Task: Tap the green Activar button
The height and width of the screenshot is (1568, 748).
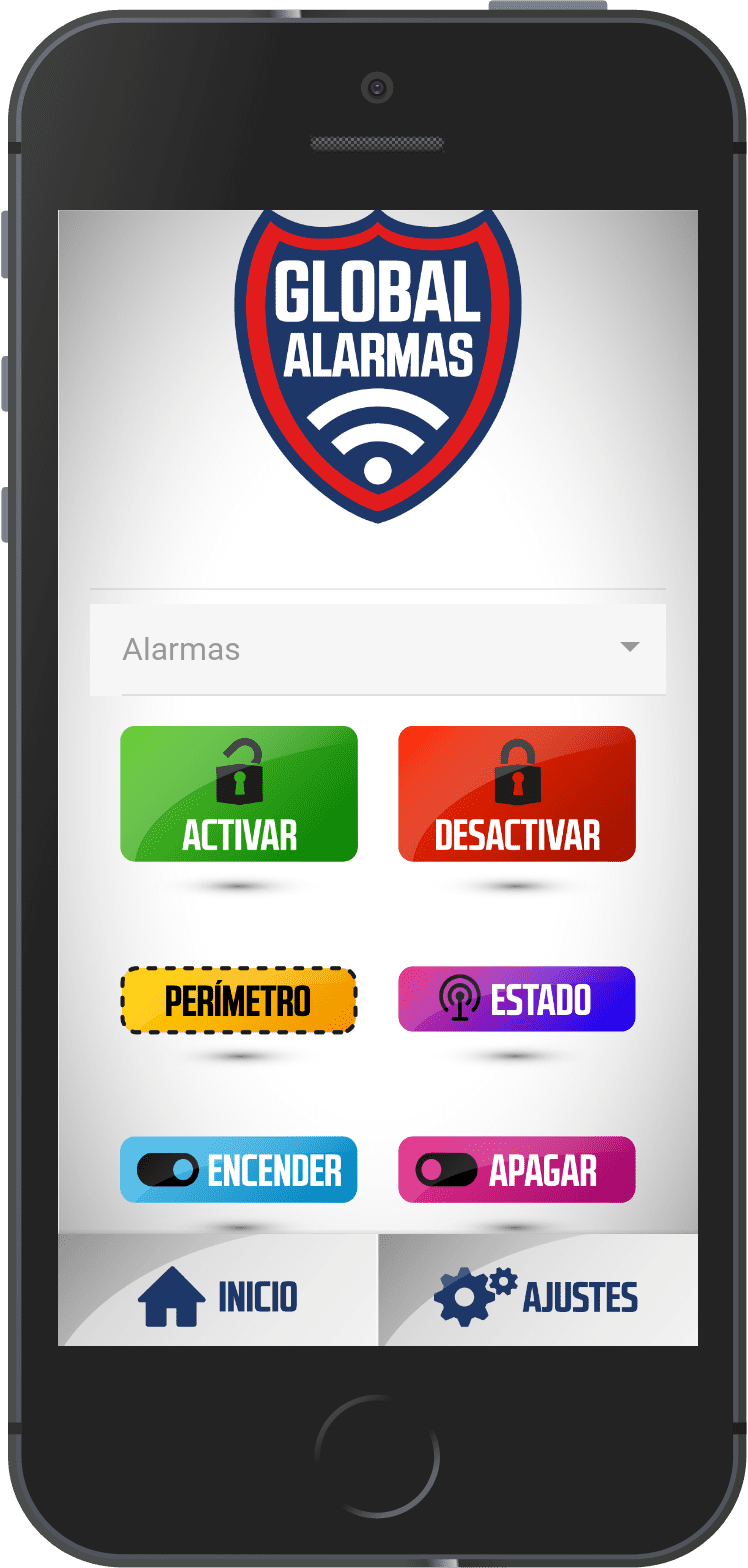Action: (239, 794)
